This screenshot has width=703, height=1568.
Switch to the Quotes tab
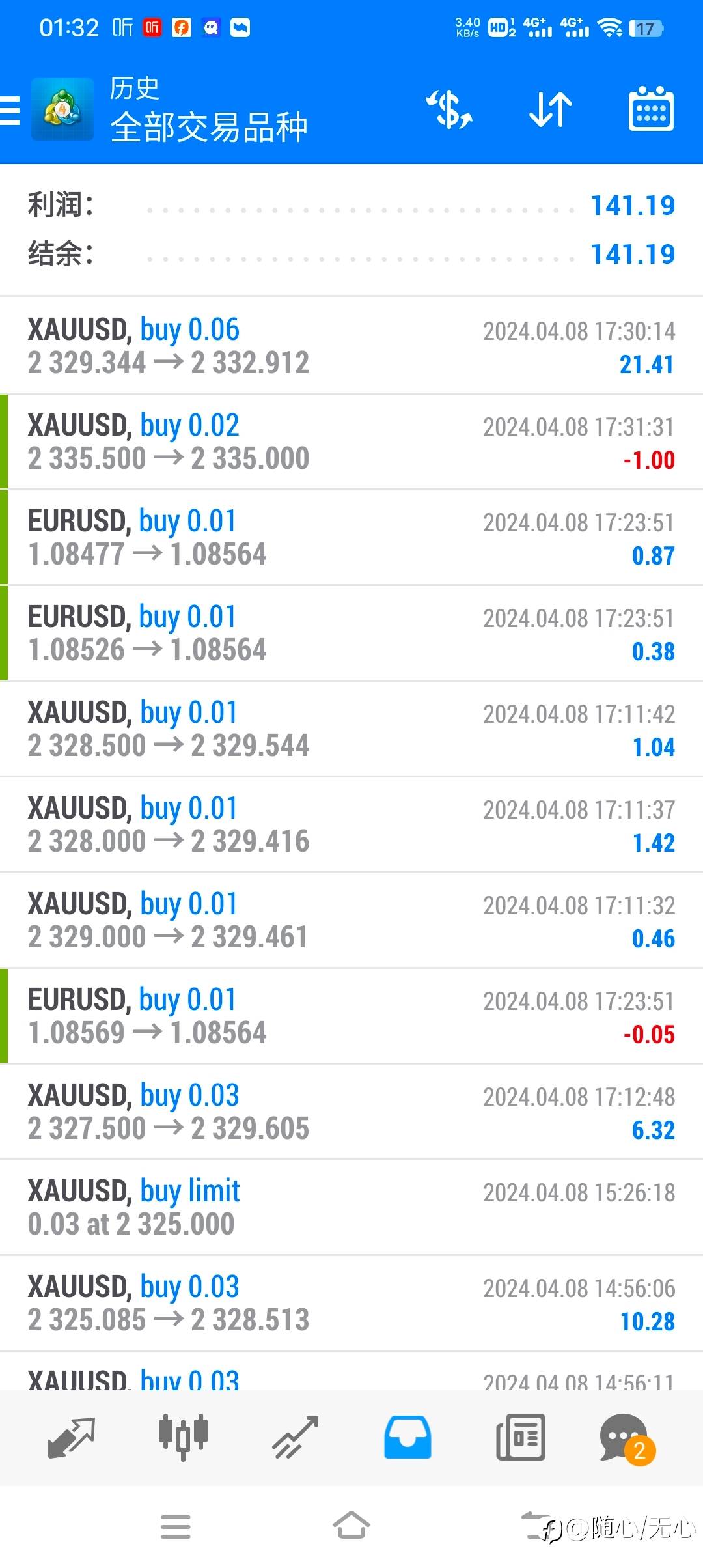point(72,1437)
